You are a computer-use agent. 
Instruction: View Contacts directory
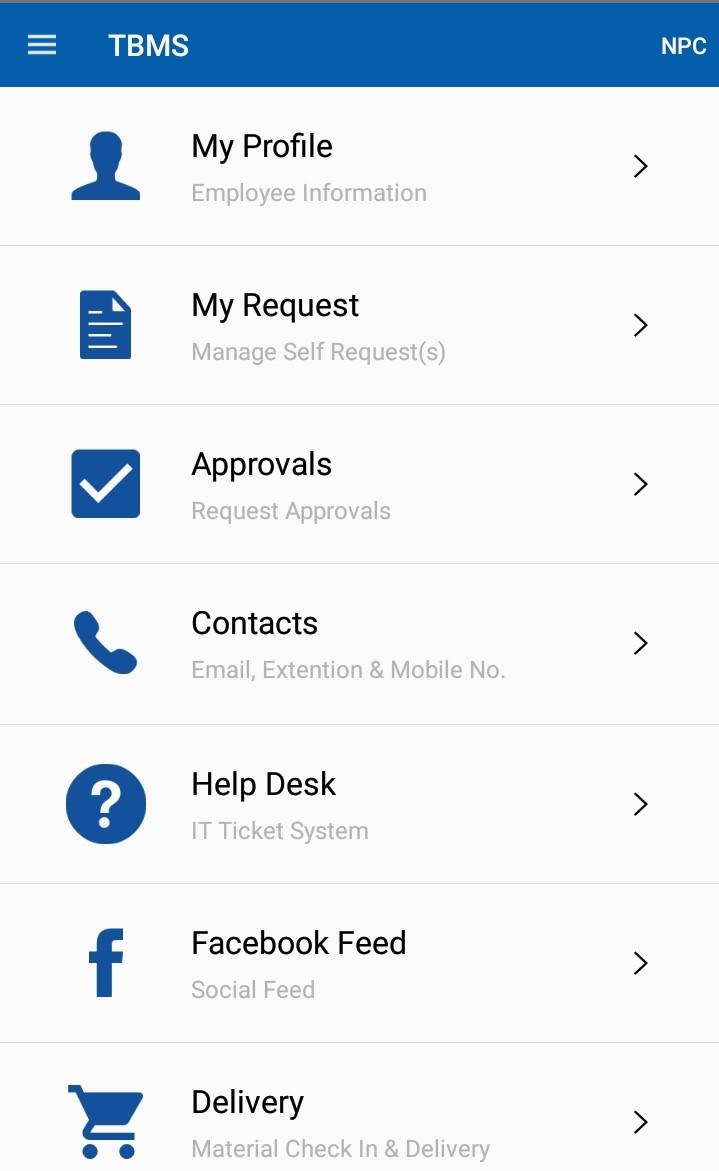[x=359, y=643]
